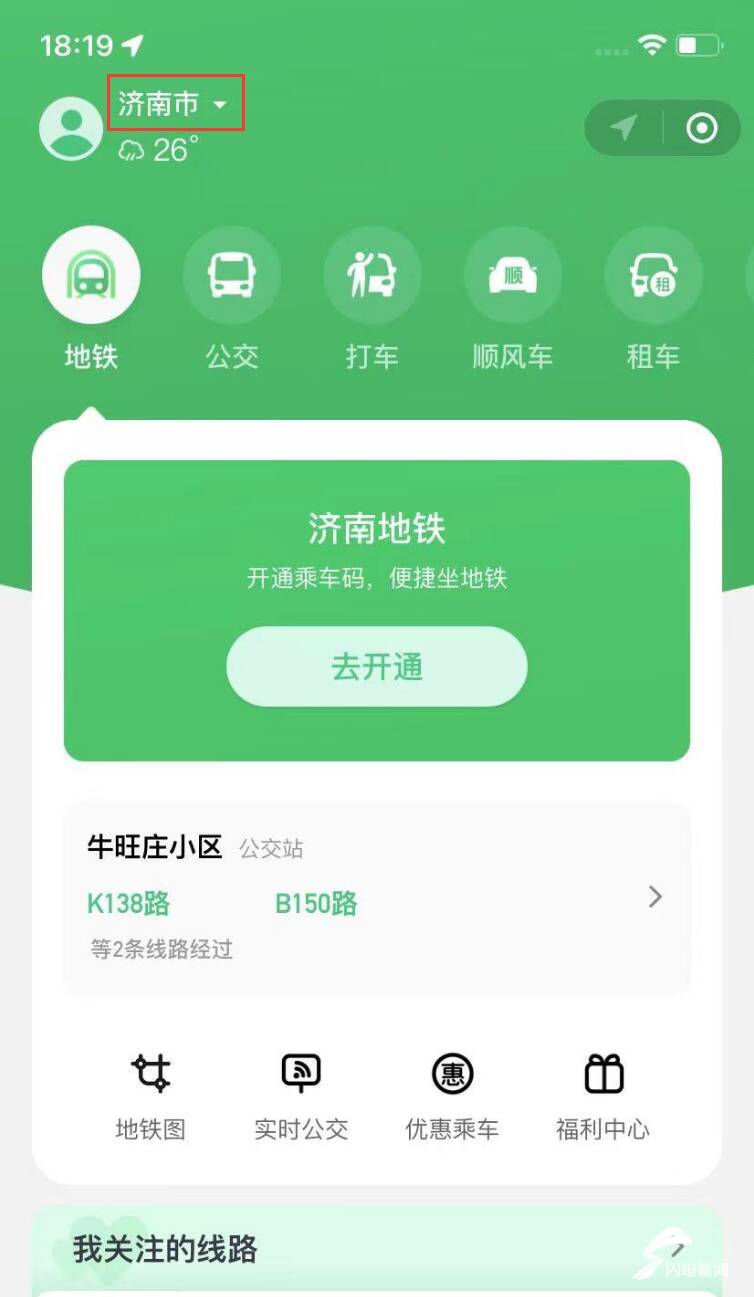Switch to the 打车 tab
The width and height of the screenshot is (754, 1297).
click(372, 276)
